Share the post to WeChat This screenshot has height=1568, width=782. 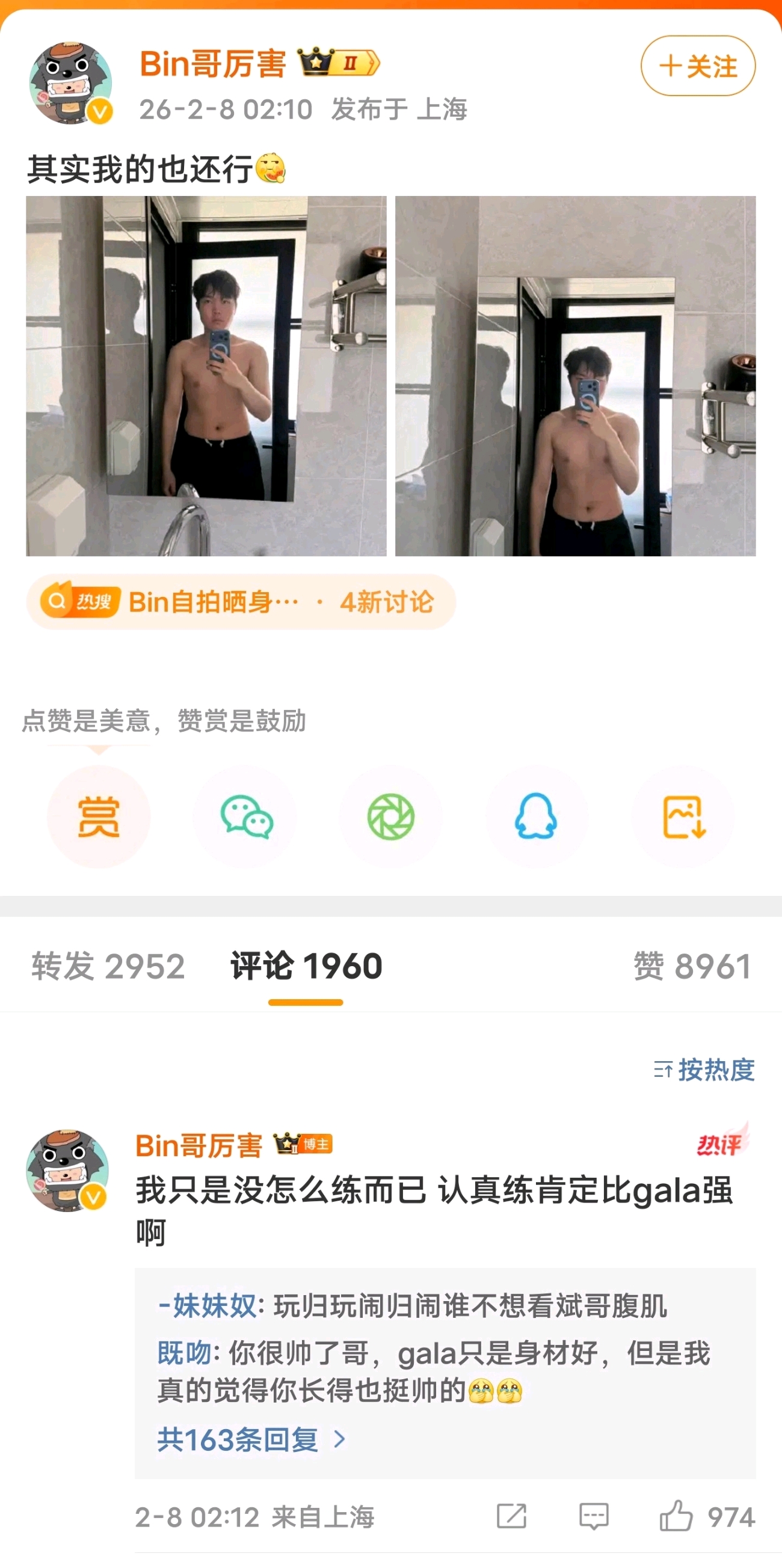(x=245, y=817)
